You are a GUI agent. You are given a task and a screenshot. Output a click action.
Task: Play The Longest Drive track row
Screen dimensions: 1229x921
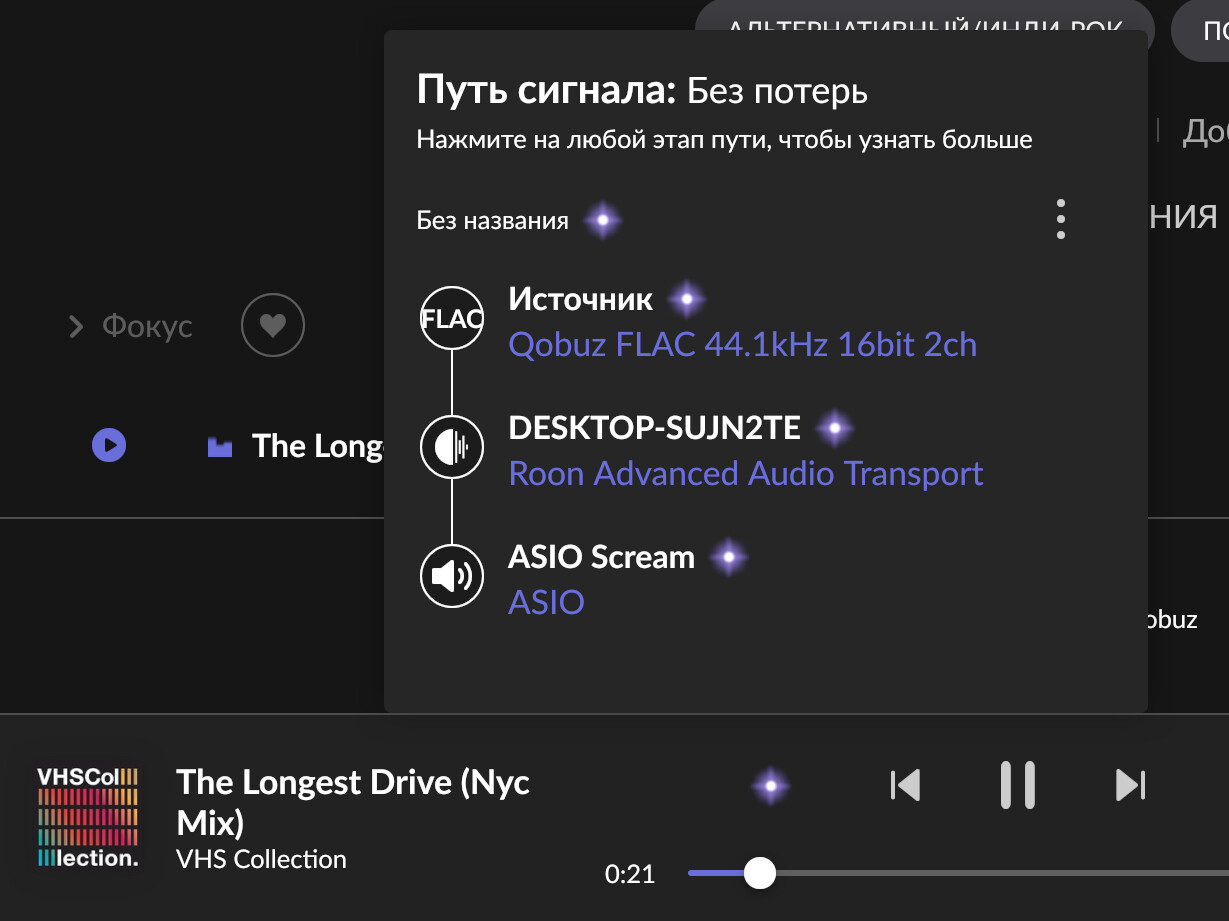point(109,445)
